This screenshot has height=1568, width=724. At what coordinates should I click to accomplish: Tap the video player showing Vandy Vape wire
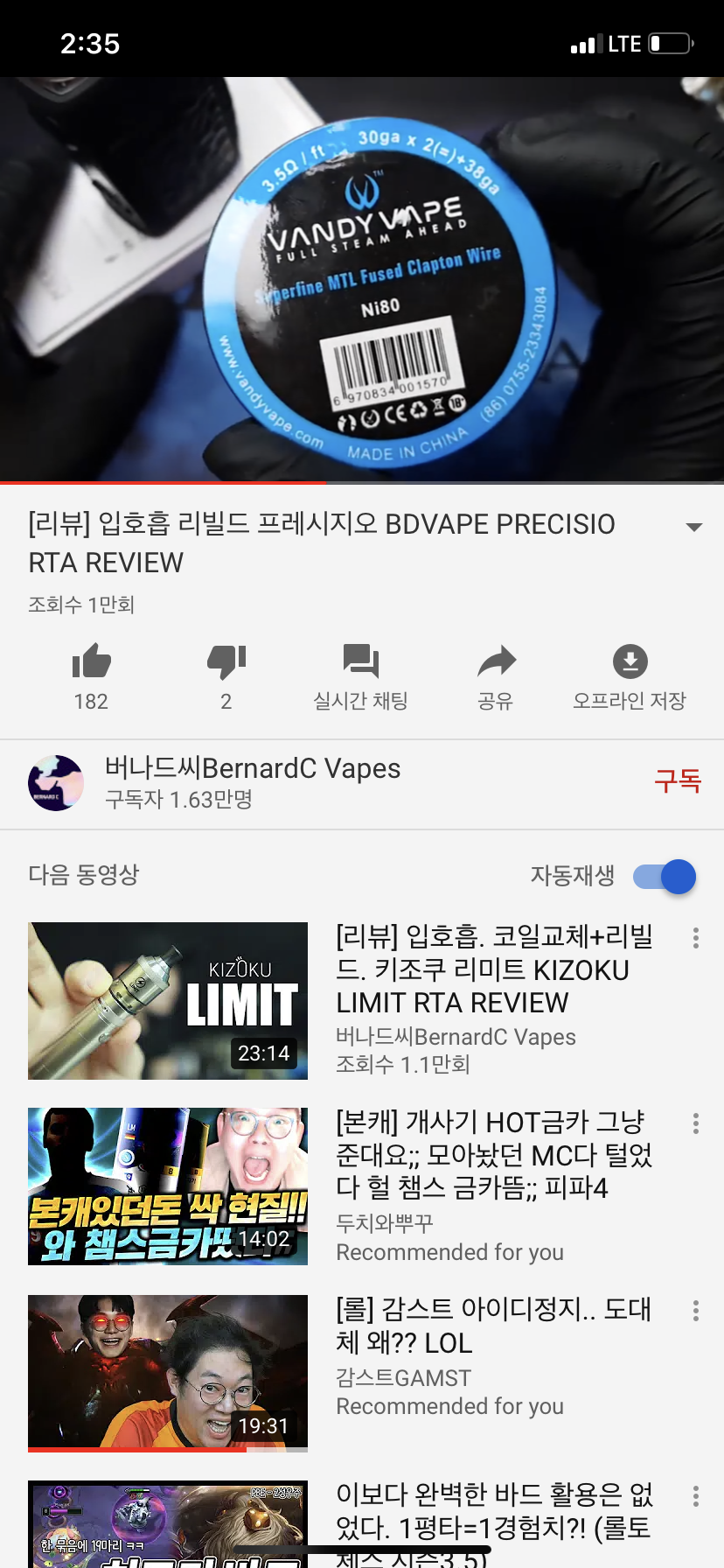(x=362, y=278)
